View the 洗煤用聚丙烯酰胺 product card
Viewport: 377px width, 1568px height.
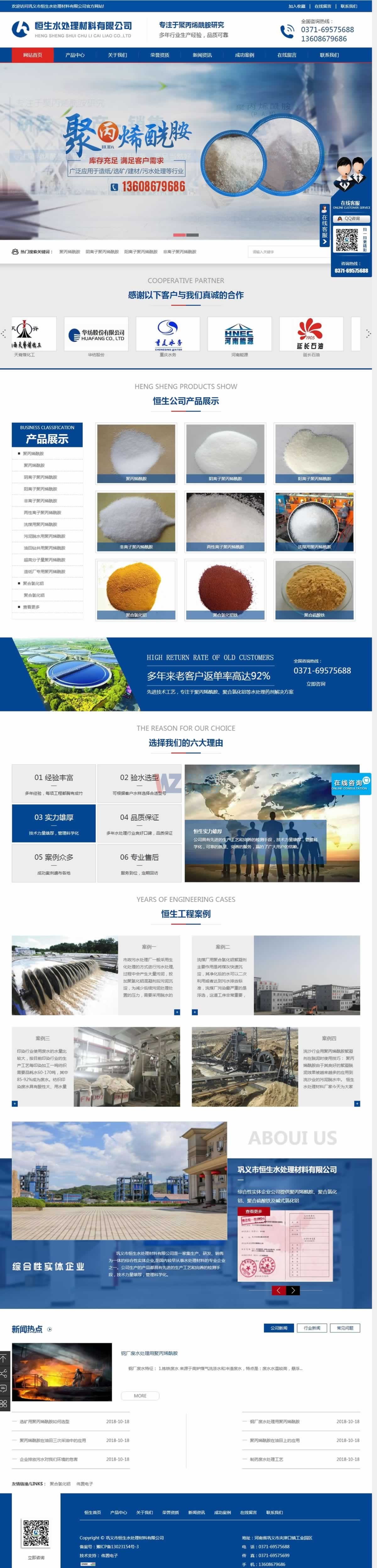click(x=314, y=522)
